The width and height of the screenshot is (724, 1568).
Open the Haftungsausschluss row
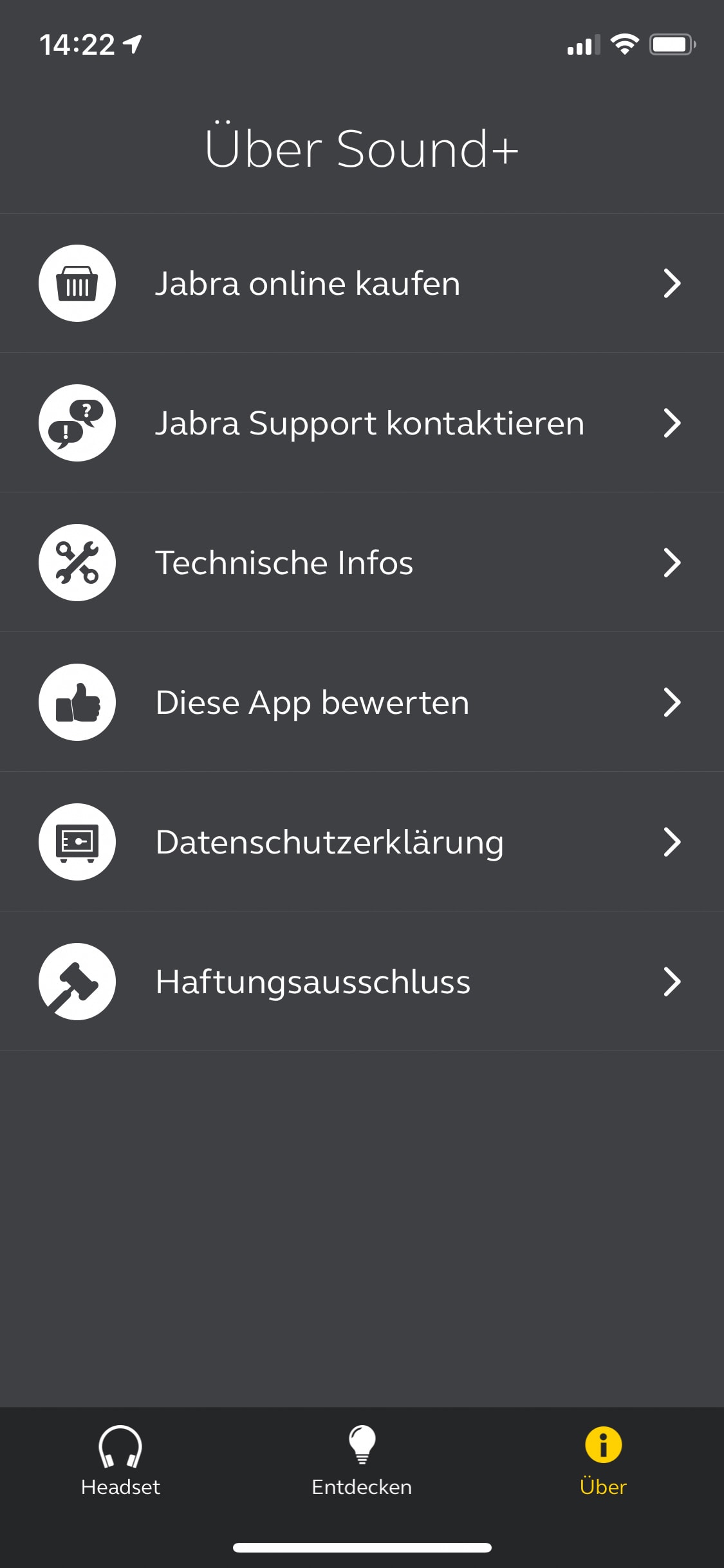[x=362, y=982]
